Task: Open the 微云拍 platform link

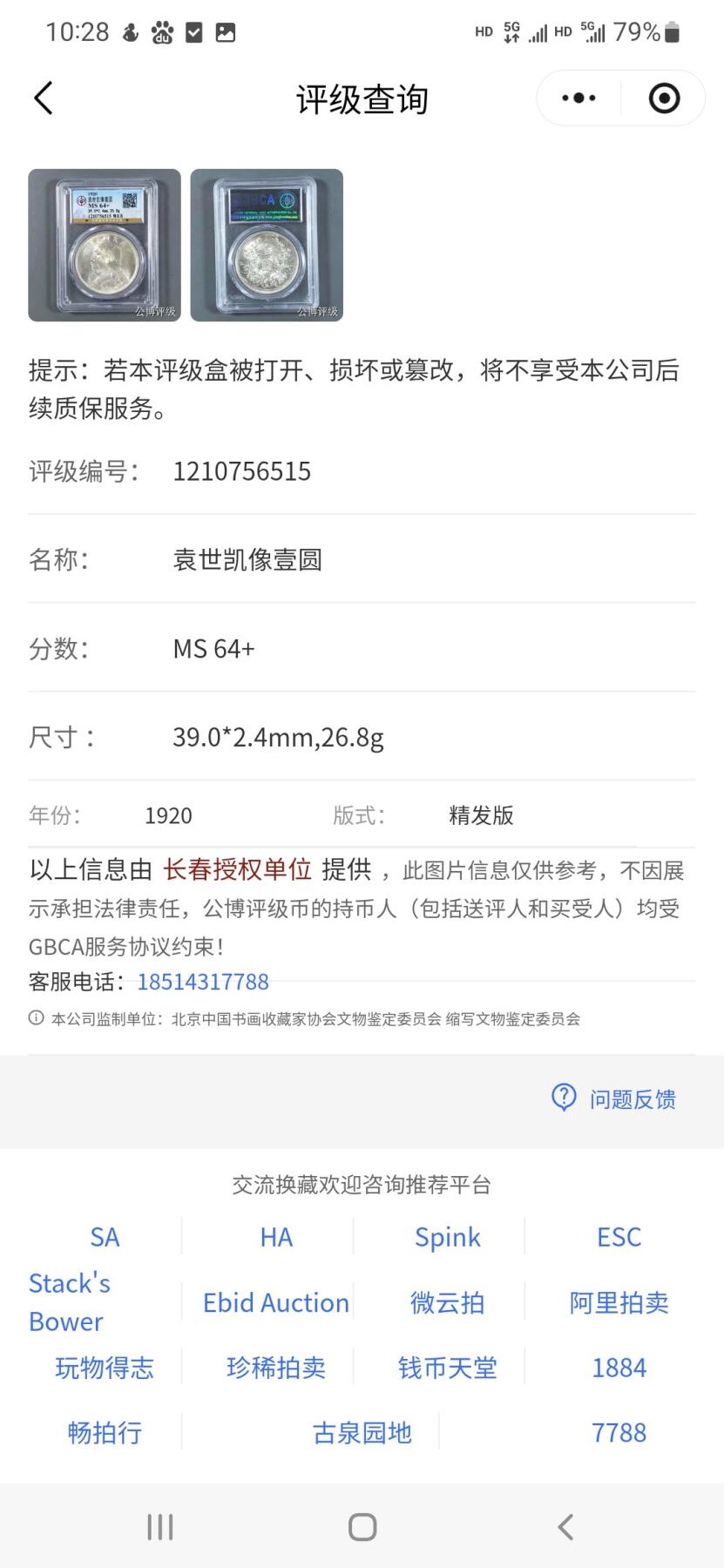Action: pyautogui.click(x=448, y=1302)
